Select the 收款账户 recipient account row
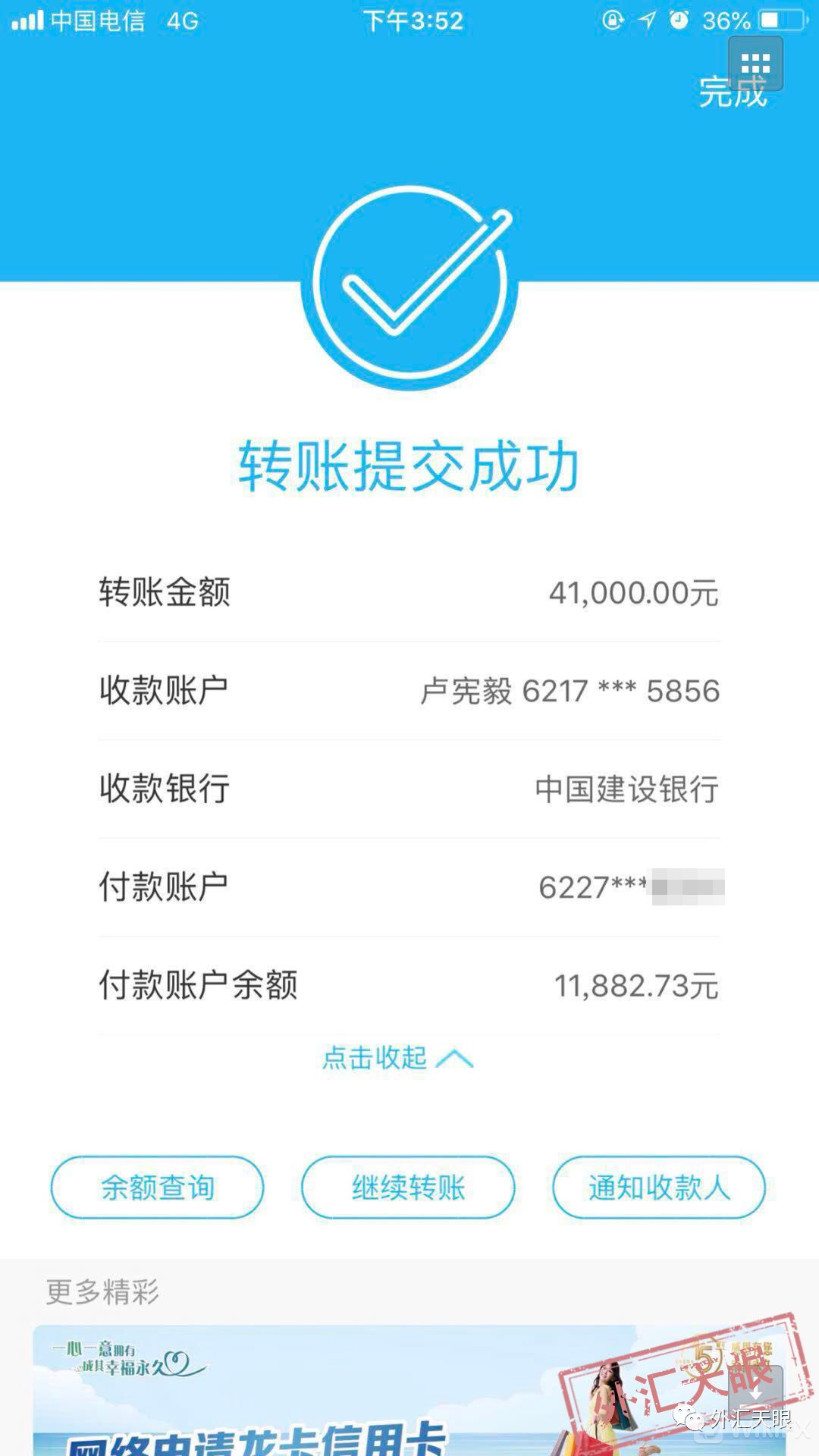819x1456 pixels. pyautogui.click(x=409, y=689)
